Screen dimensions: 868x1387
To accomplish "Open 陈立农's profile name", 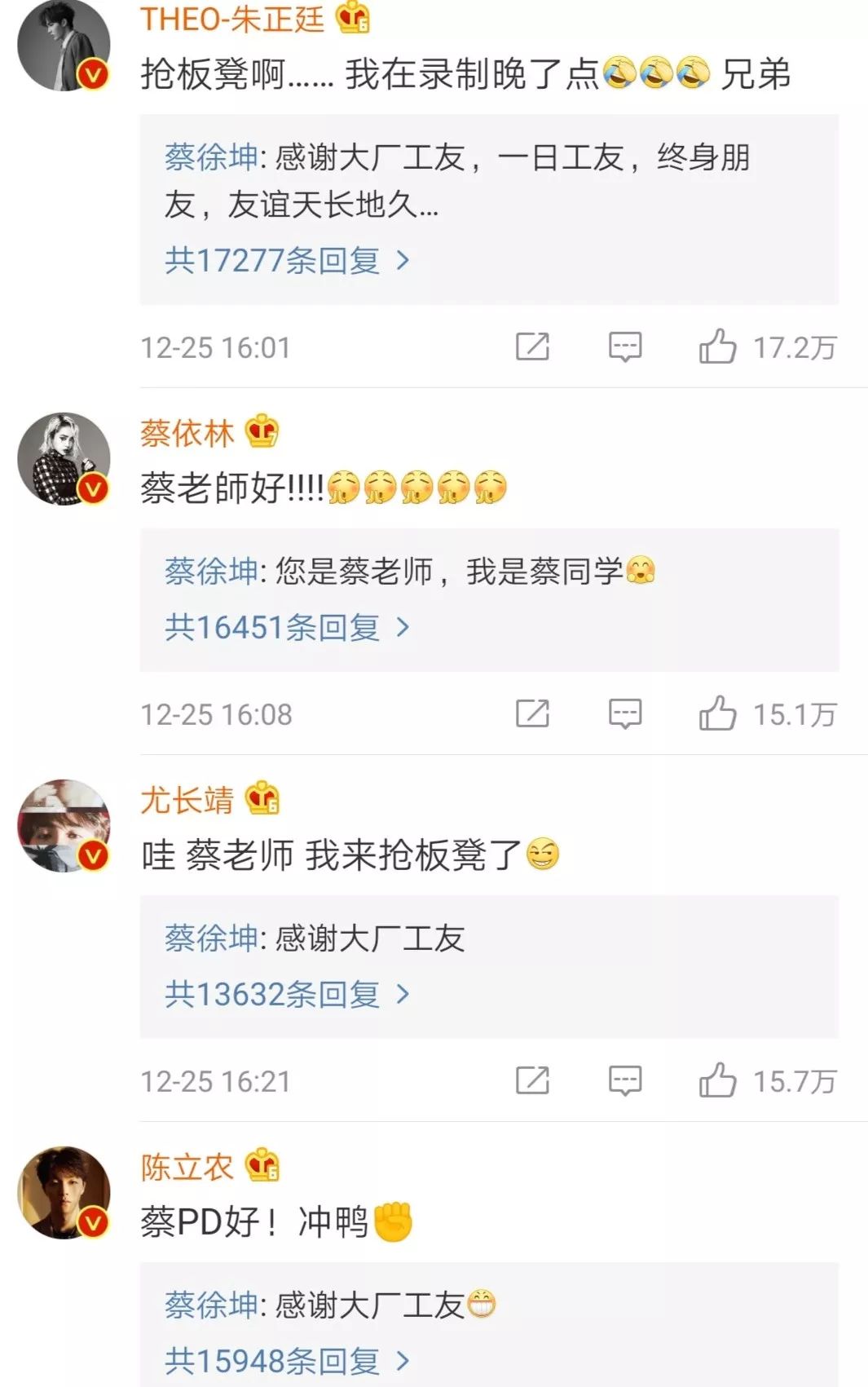I will coord(187,1167).
